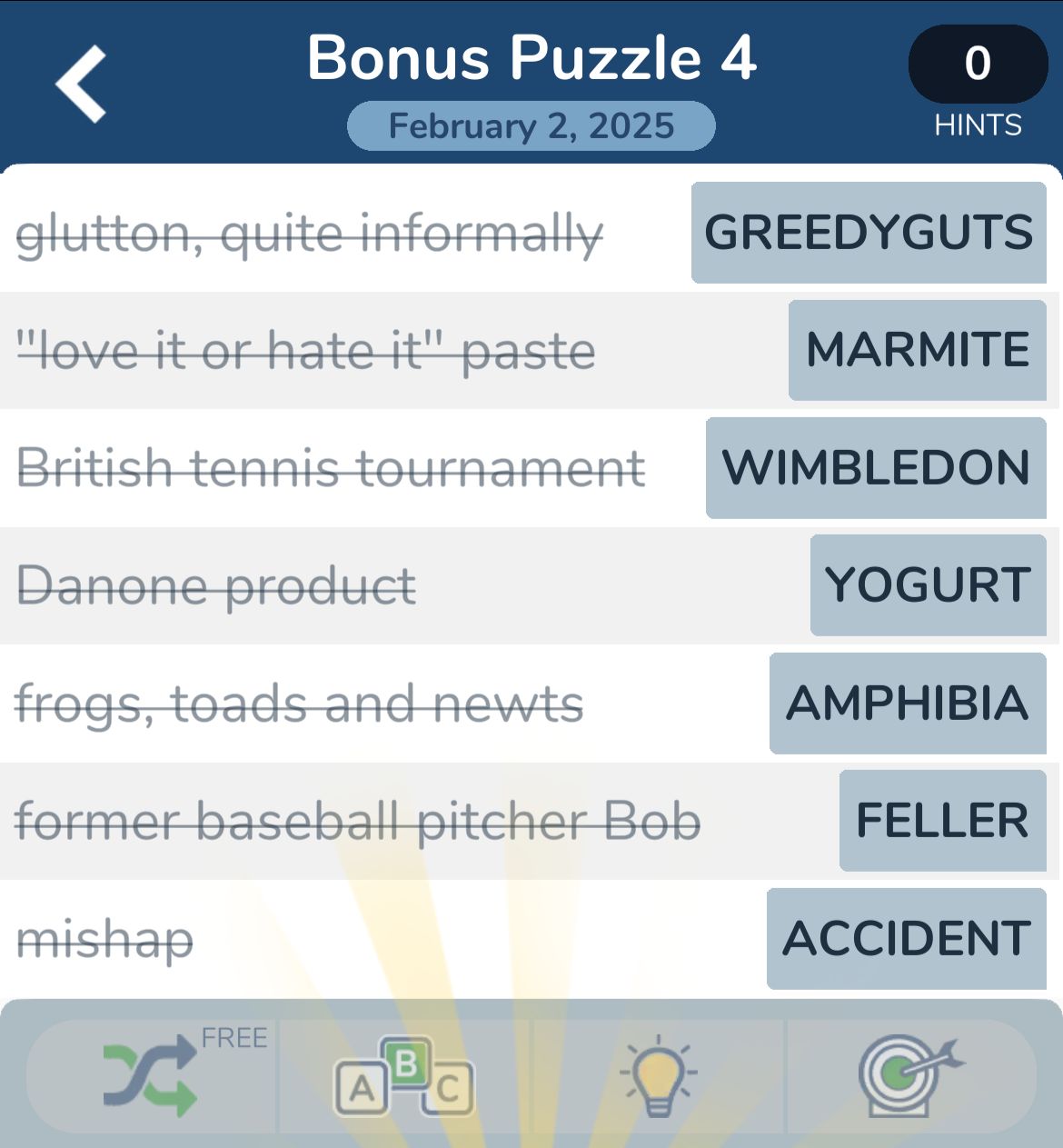Screen dimensions: 1063x1148
Task: Select the YOGURT answer tile
Action: point(928,585)
